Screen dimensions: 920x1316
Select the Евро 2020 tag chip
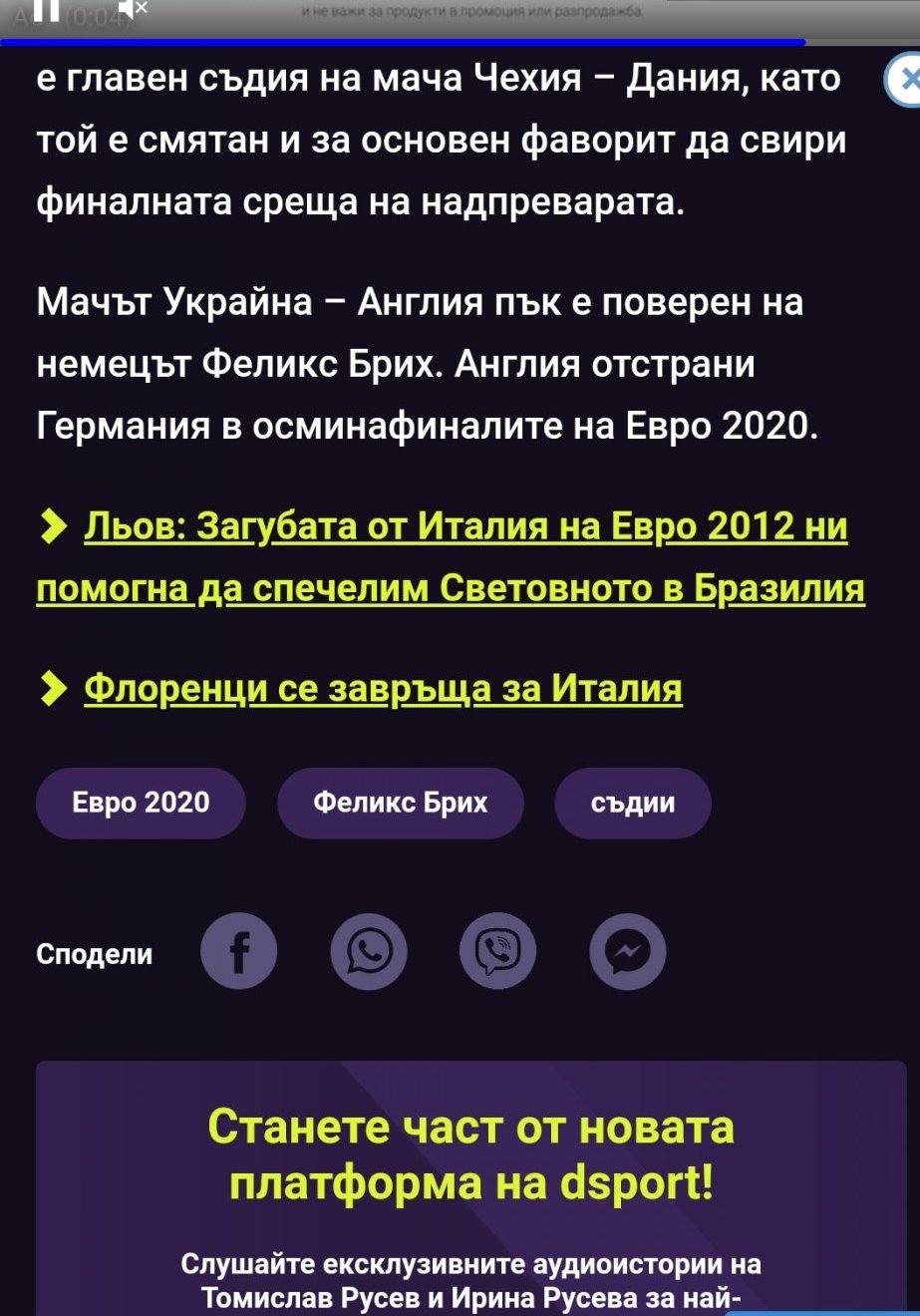click(x=141, y=803)
